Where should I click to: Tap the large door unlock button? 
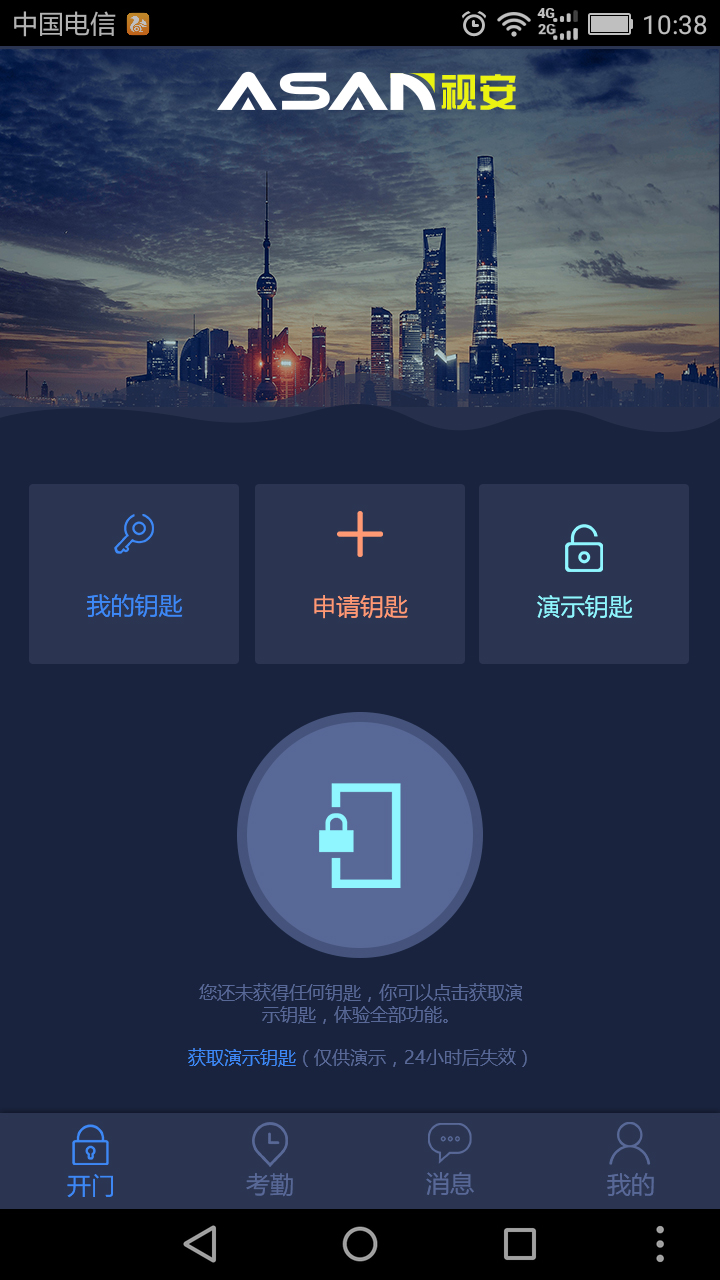(360, 835)
